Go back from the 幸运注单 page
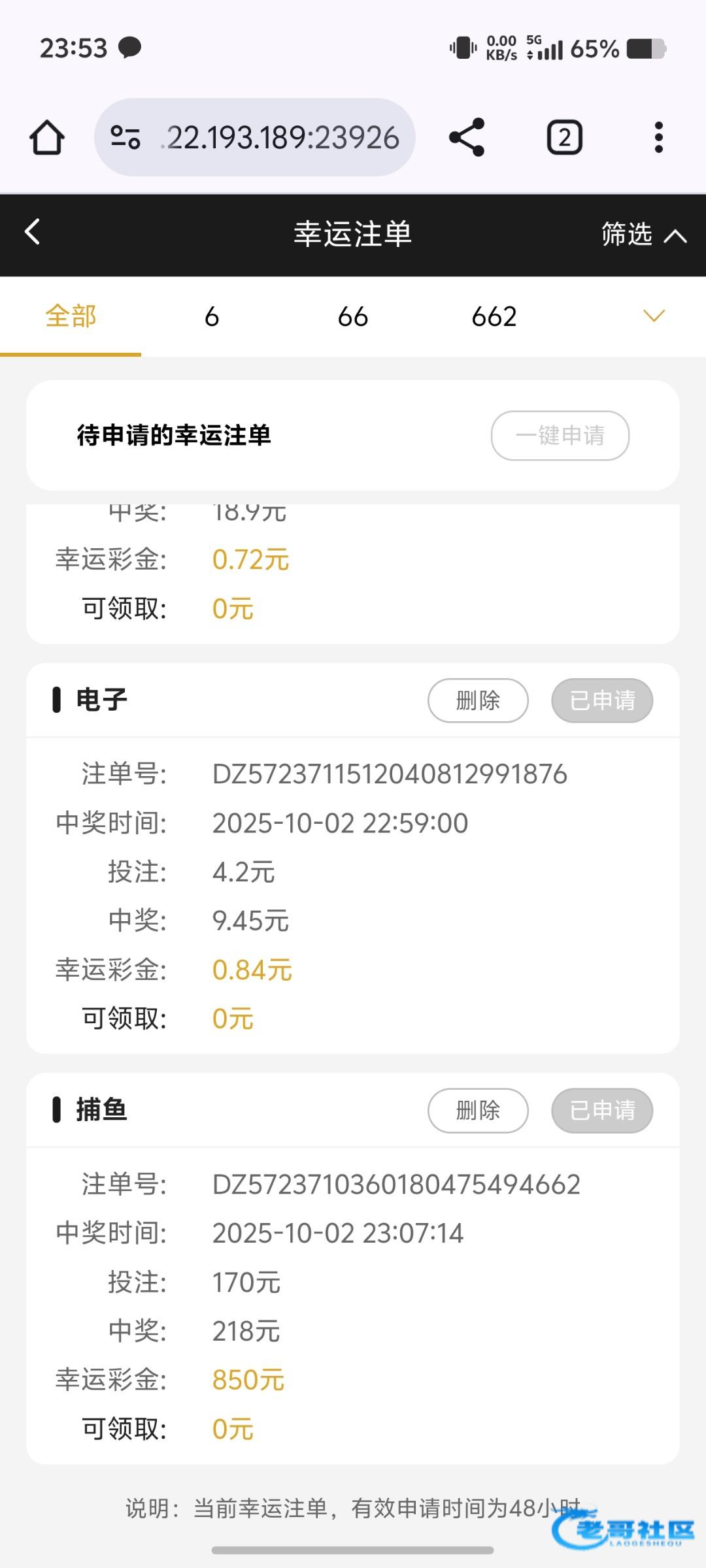The width and height of the screenshot is (706, 1568). click(33, 232)
